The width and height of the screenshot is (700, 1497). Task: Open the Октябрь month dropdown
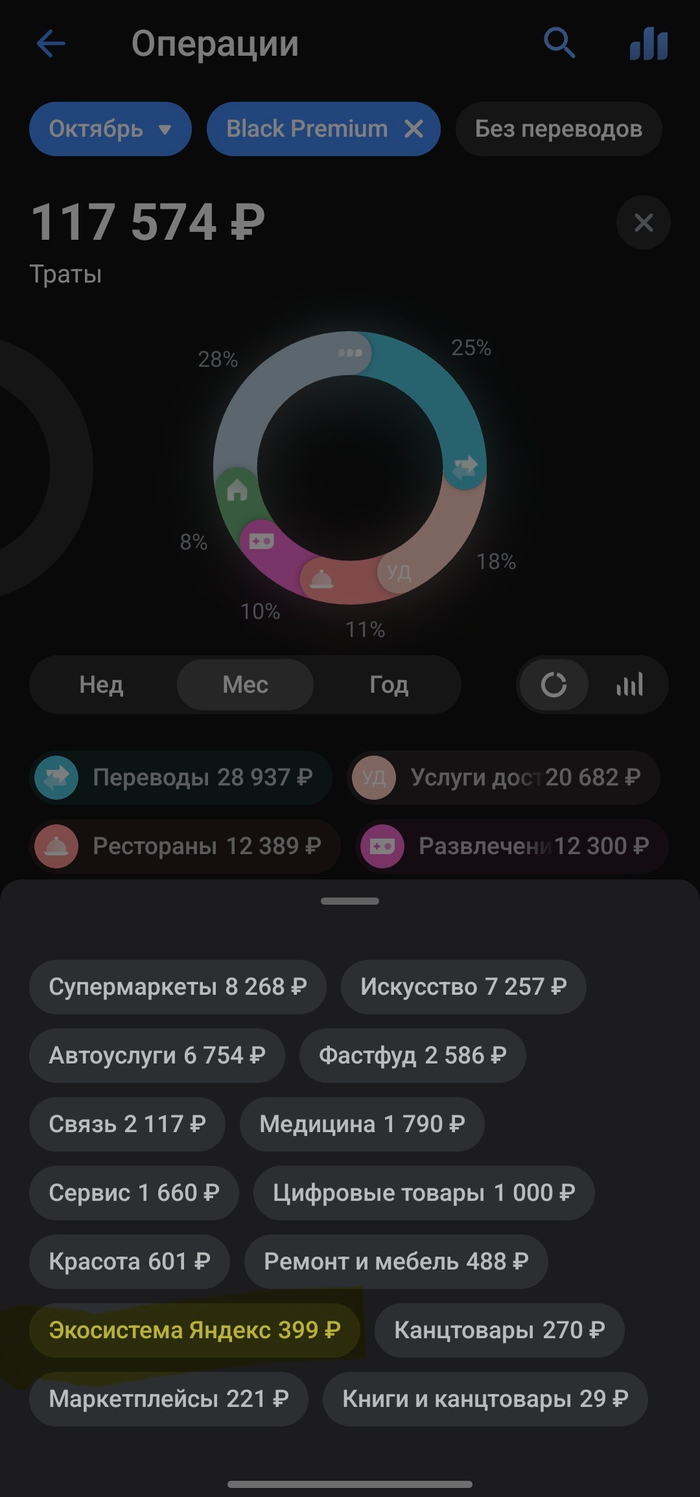tap(110, 129)
